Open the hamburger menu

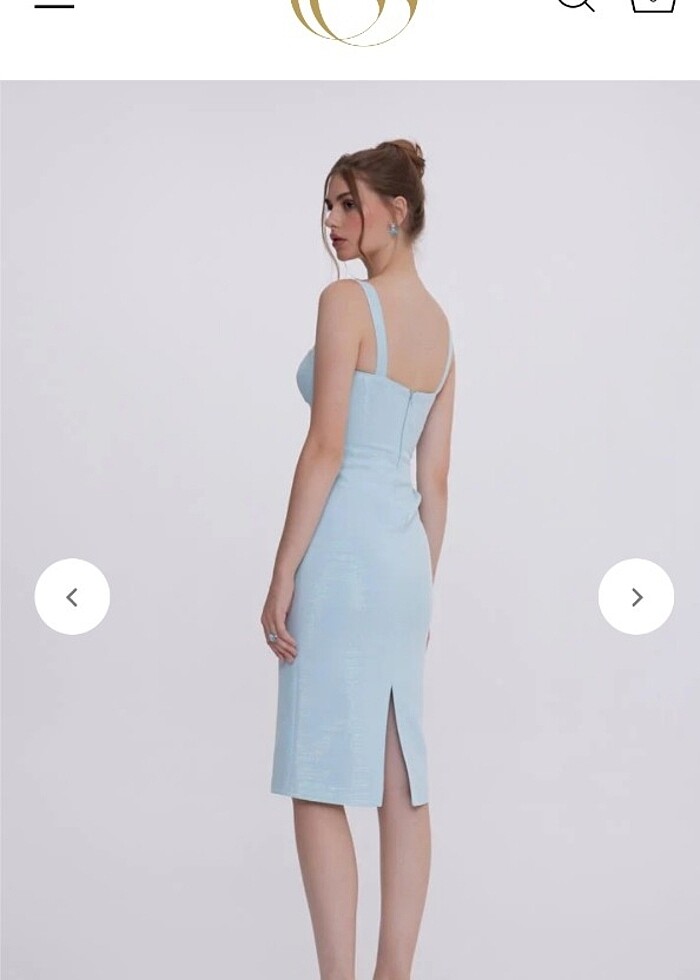pos(54,5)
